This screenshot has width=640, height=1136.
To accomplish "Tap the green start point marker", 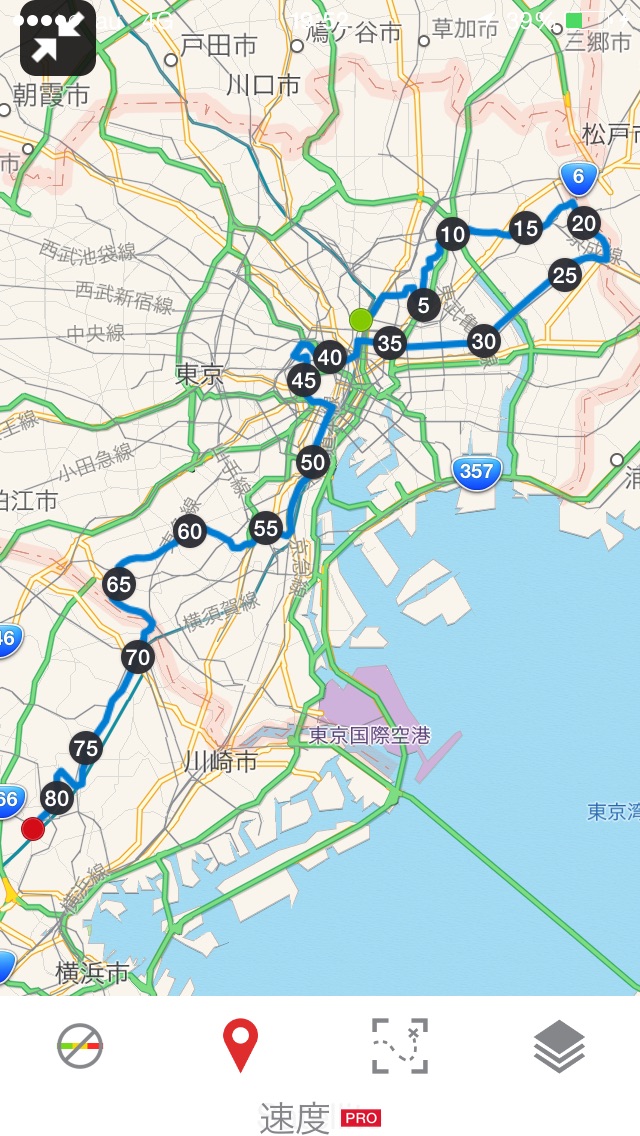I will pos(361,320).
